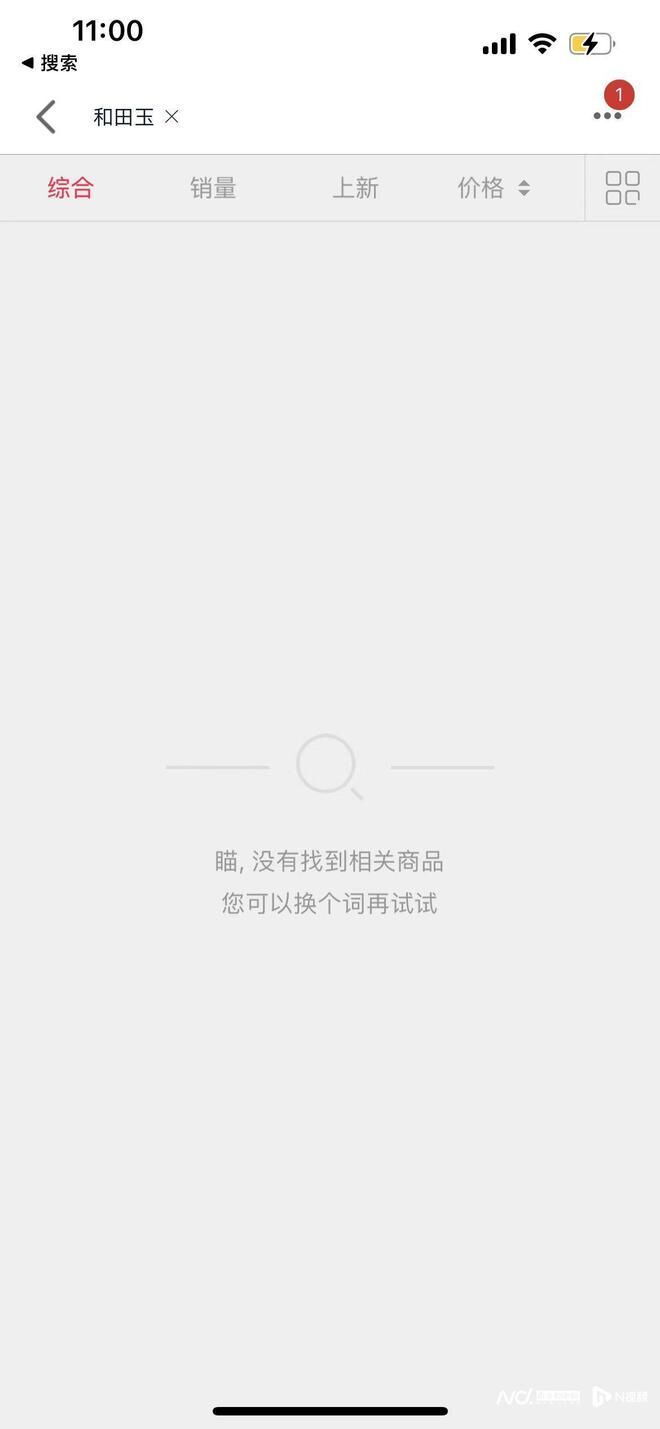The image size is (660, 1429).
Task: Go back from the search results
Action: [45, 117]
